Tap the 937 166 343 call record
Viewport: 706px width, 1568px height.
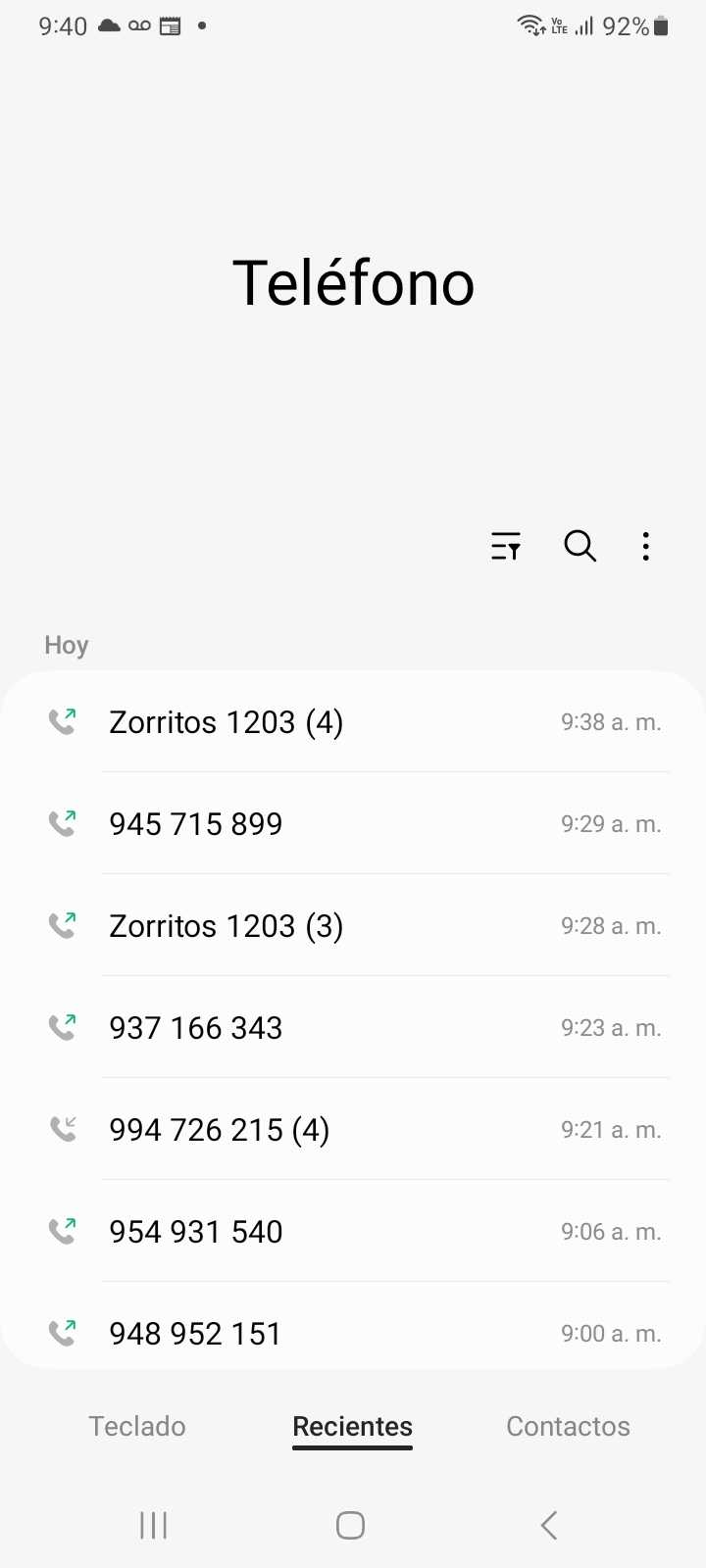(353, 1028)
